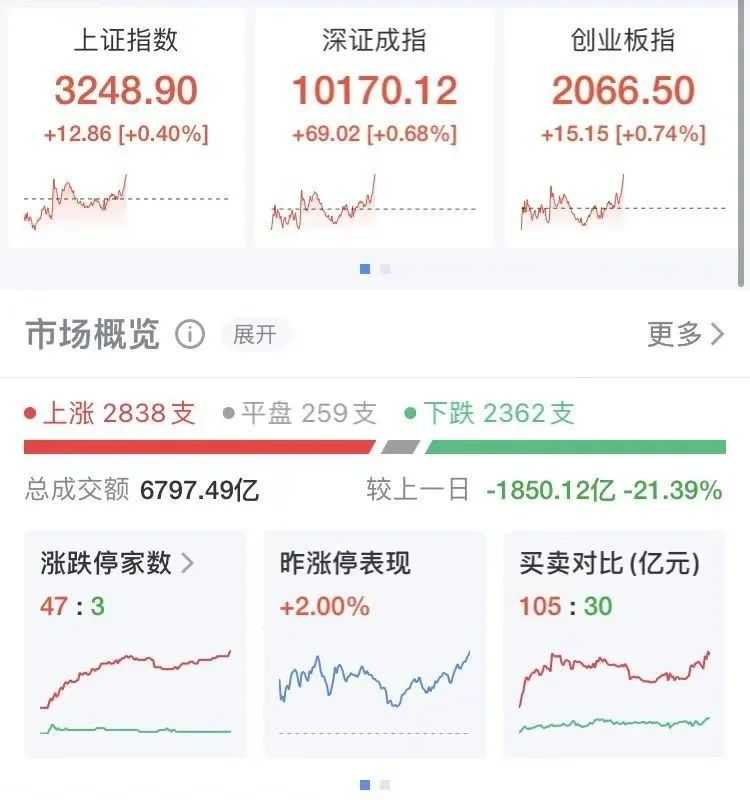View the 昨涨停表现 chart card
750x800 pixels.
click(374, 644)
